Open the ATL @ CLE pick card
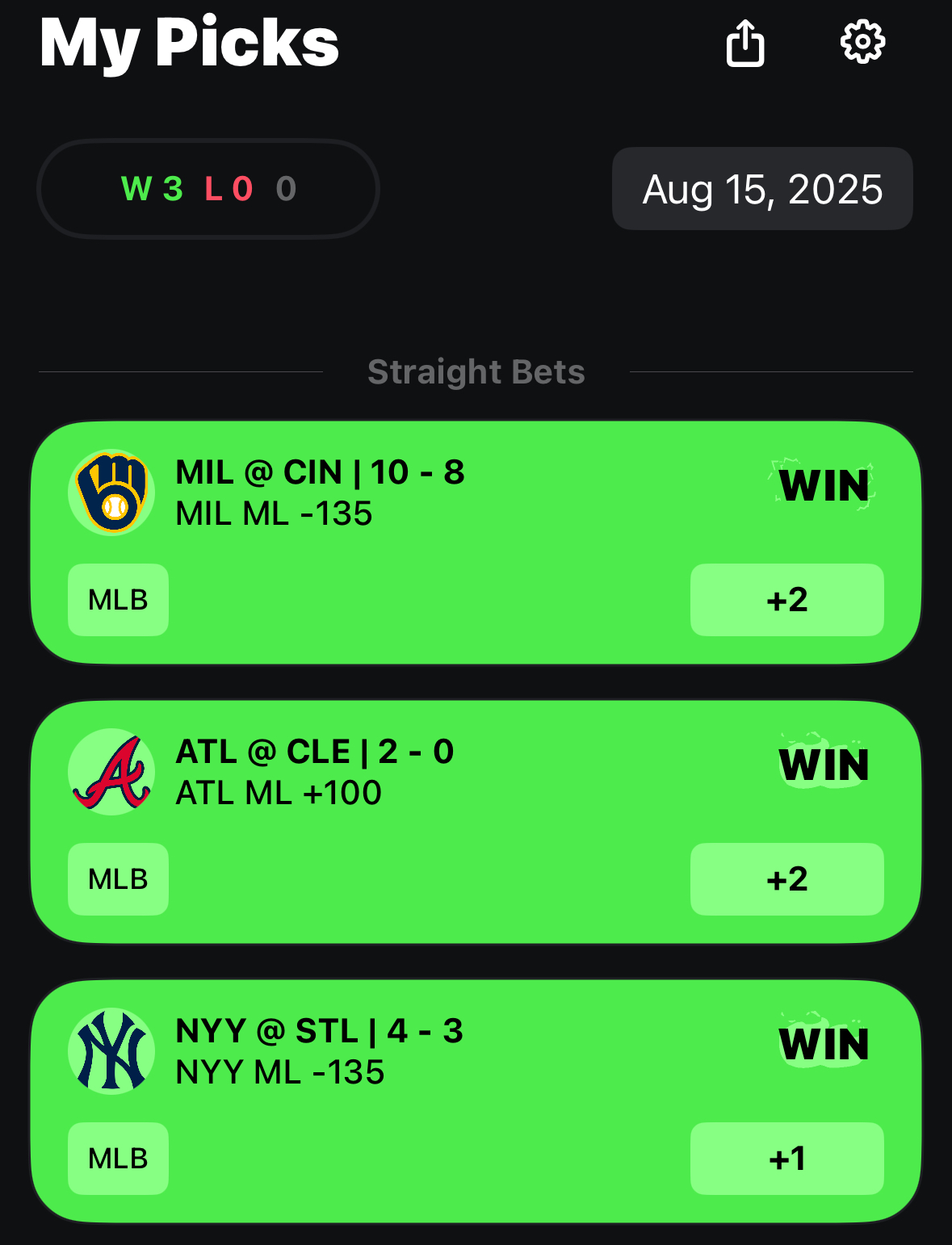 476,822
